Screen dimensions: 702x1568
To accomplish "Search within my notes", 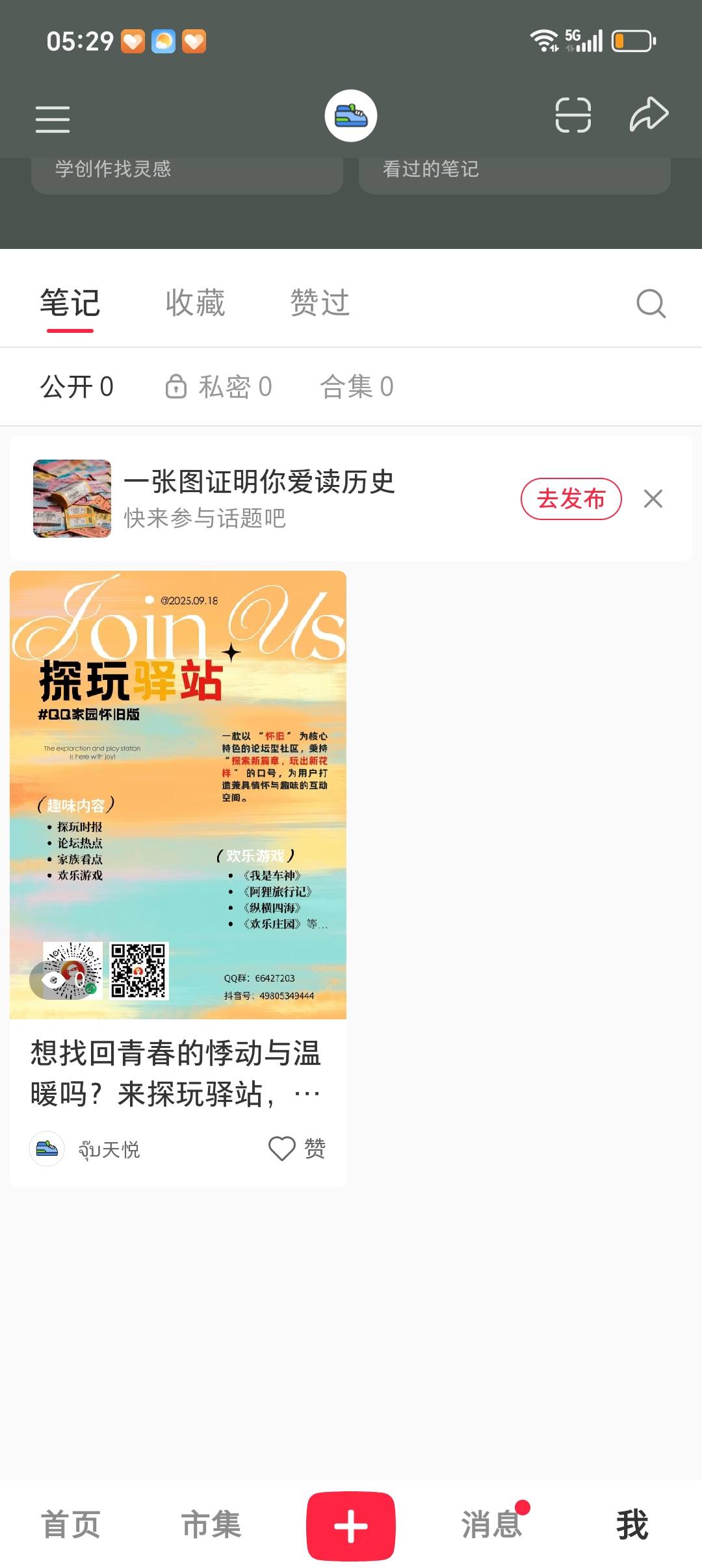I will tap(651, 303).
